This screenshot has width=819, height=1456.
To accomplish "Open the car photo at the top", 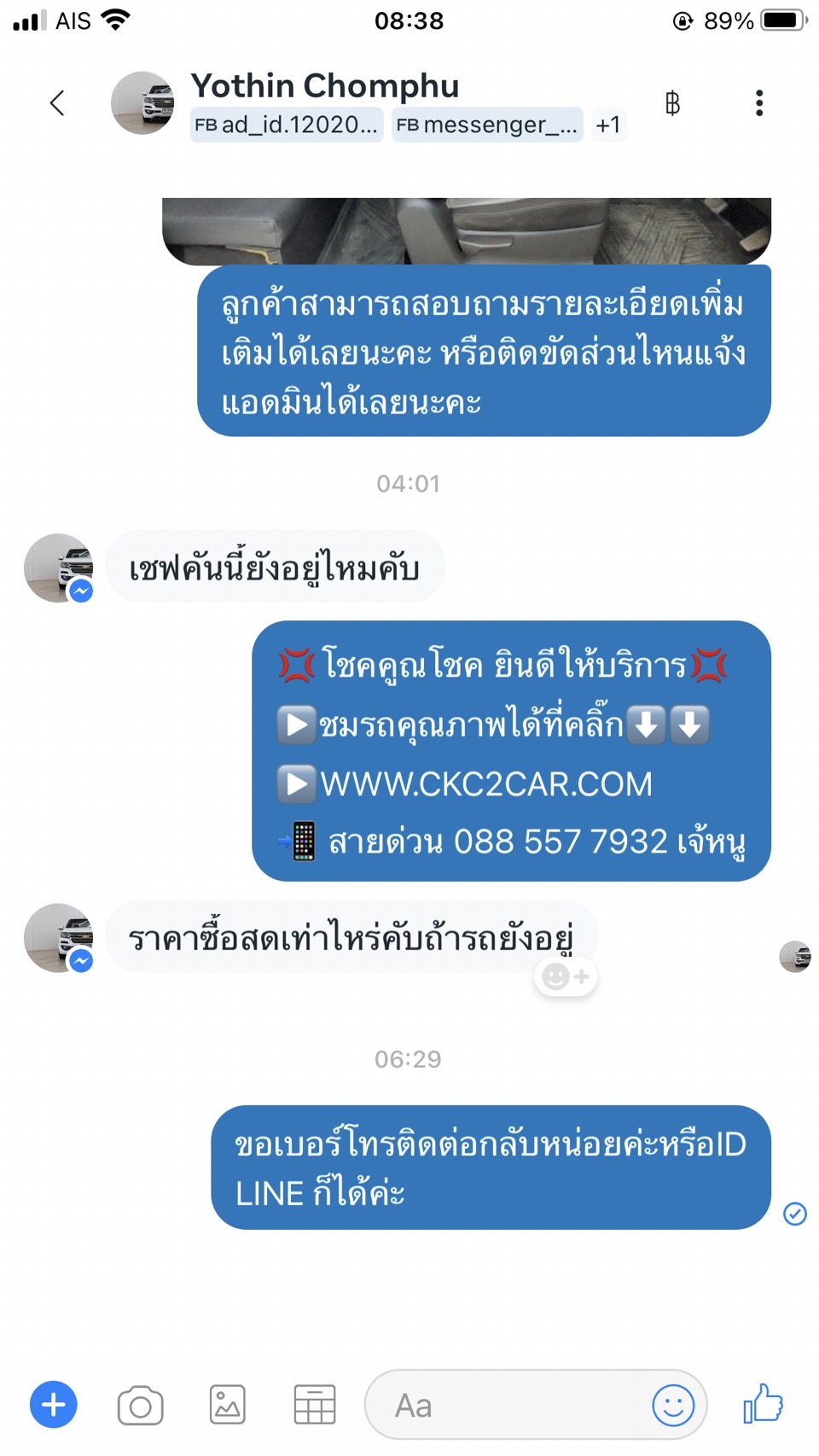I will click(x=467, y=230).
